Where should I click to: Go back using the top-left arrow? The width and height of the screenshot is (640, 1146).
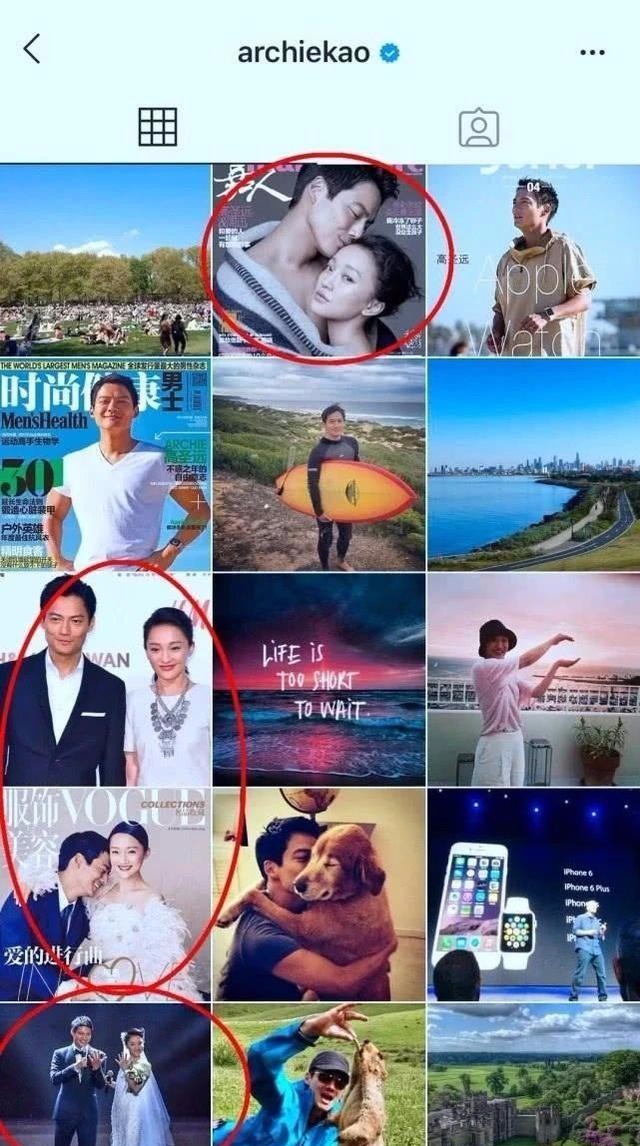(31, 50)
